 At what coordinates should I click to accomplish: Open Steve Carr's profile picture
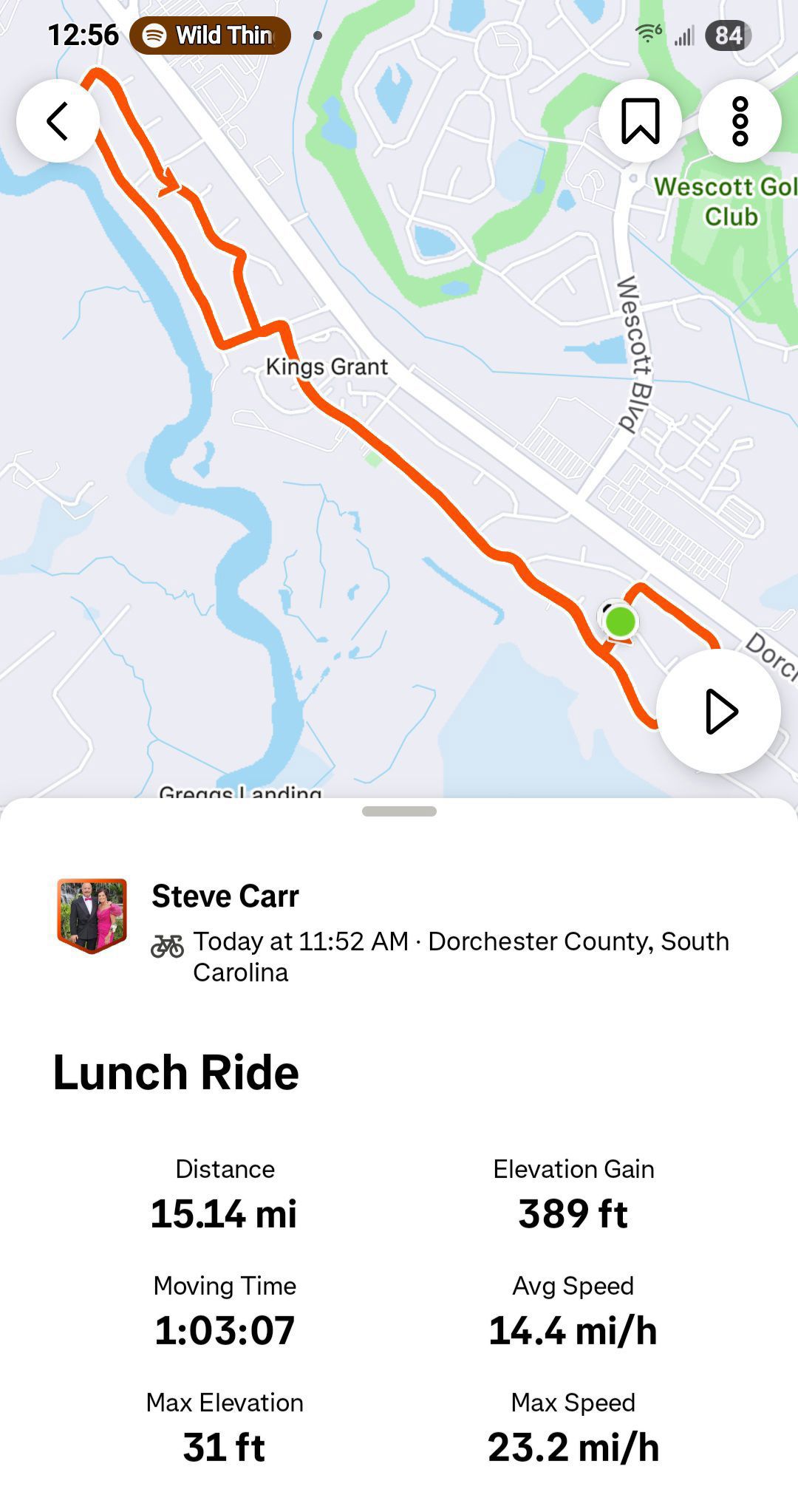[x=92, y=915]
